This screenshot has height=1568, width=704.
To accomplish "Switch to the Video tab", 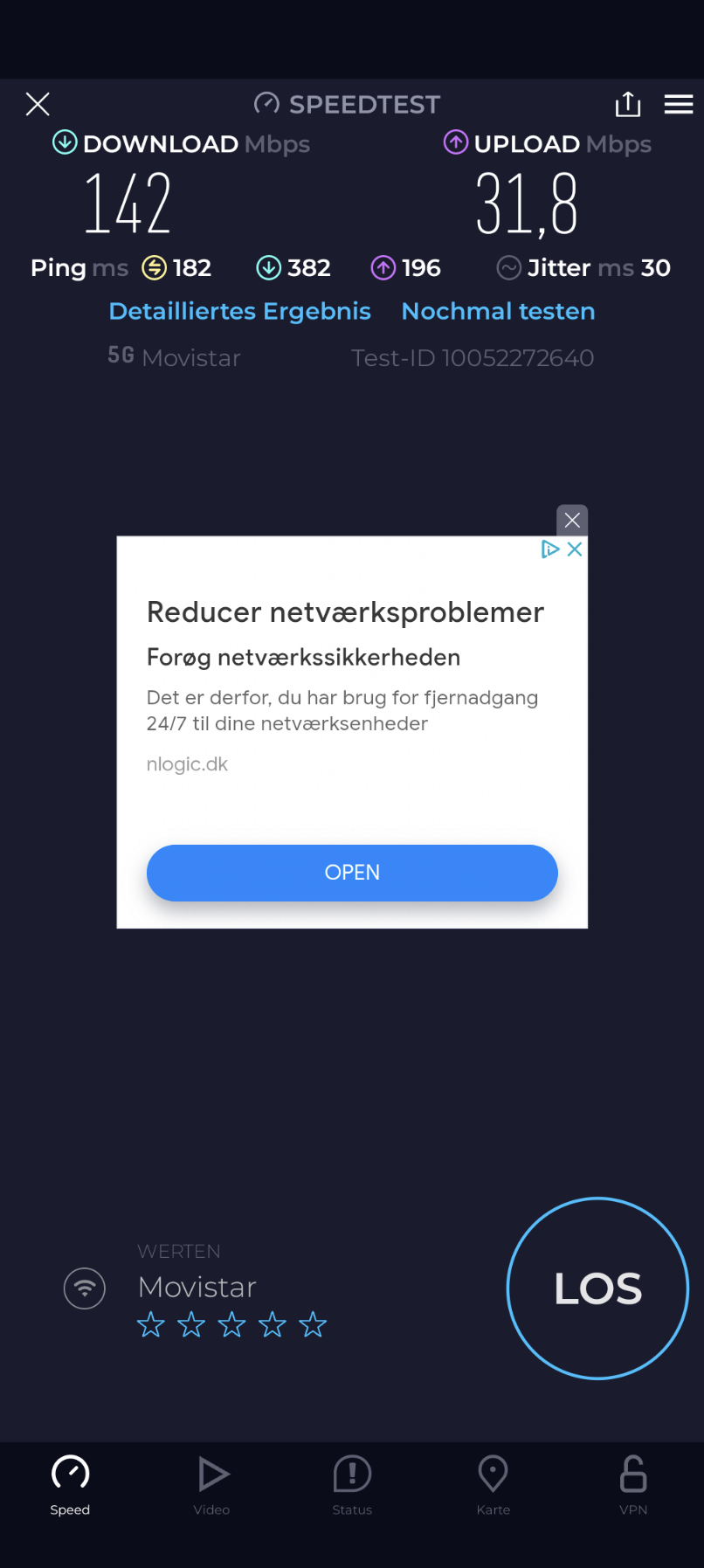I will coord(211,1483).
